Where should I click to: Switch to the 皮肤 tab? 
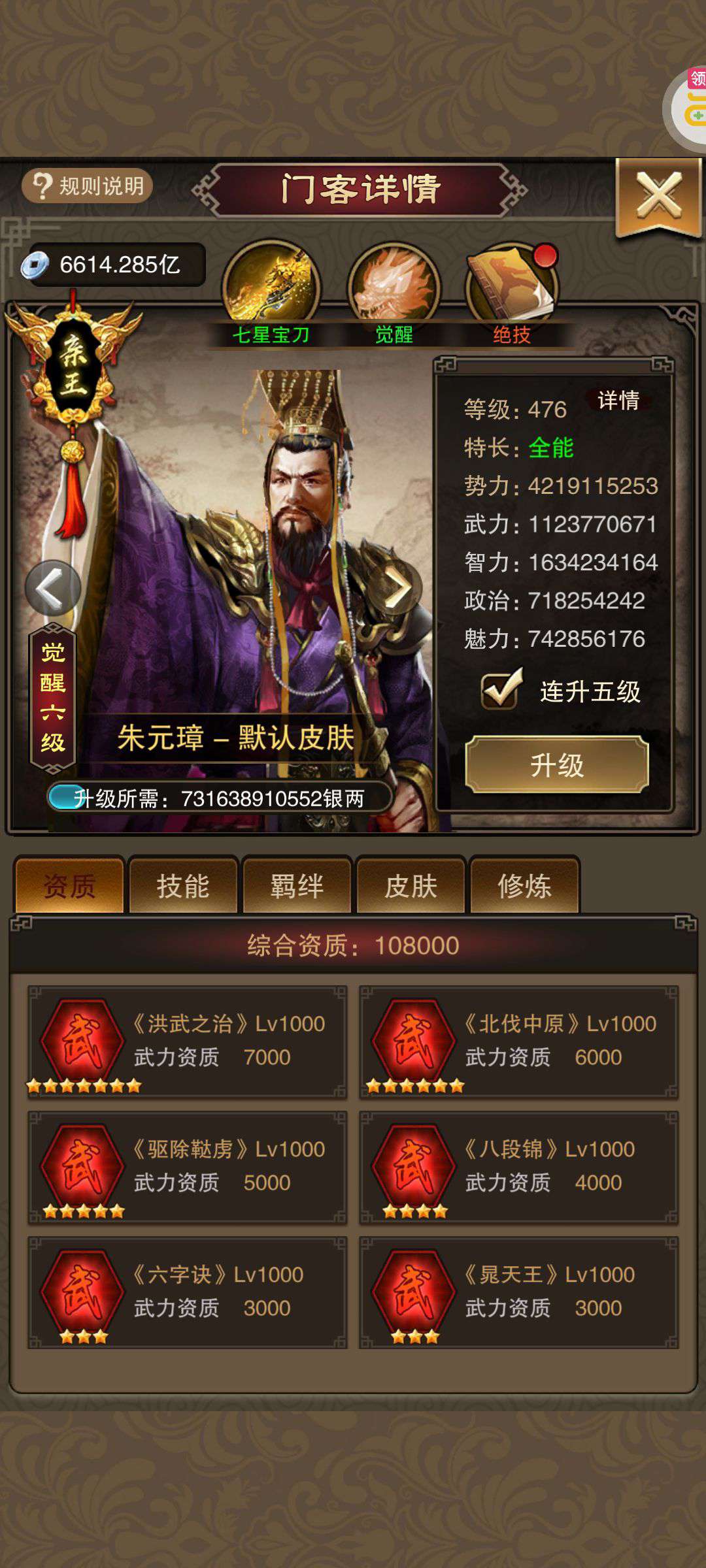(411, 886)
